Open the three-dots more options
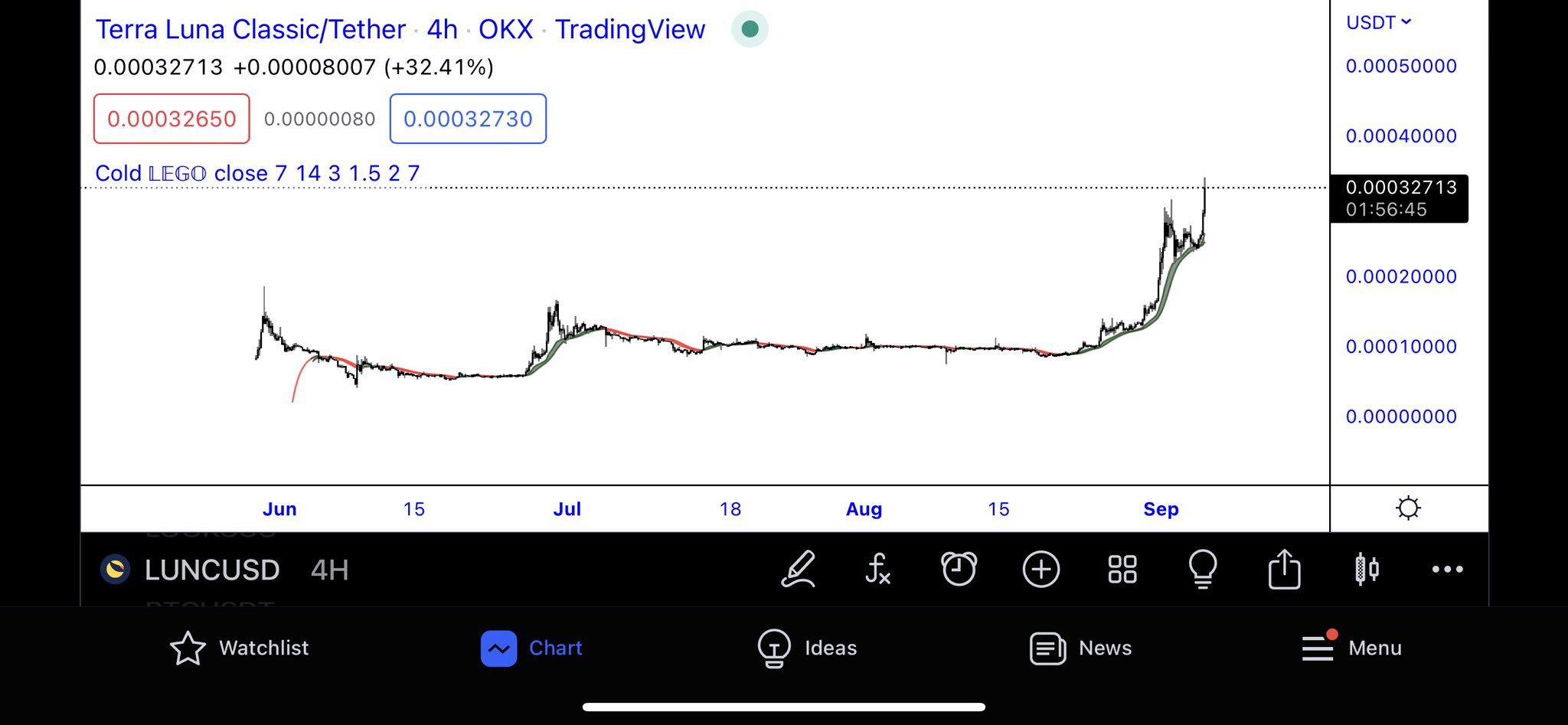Viewport: 1568px width, 725px height. pyautogui.click(x=1447, y=570)
